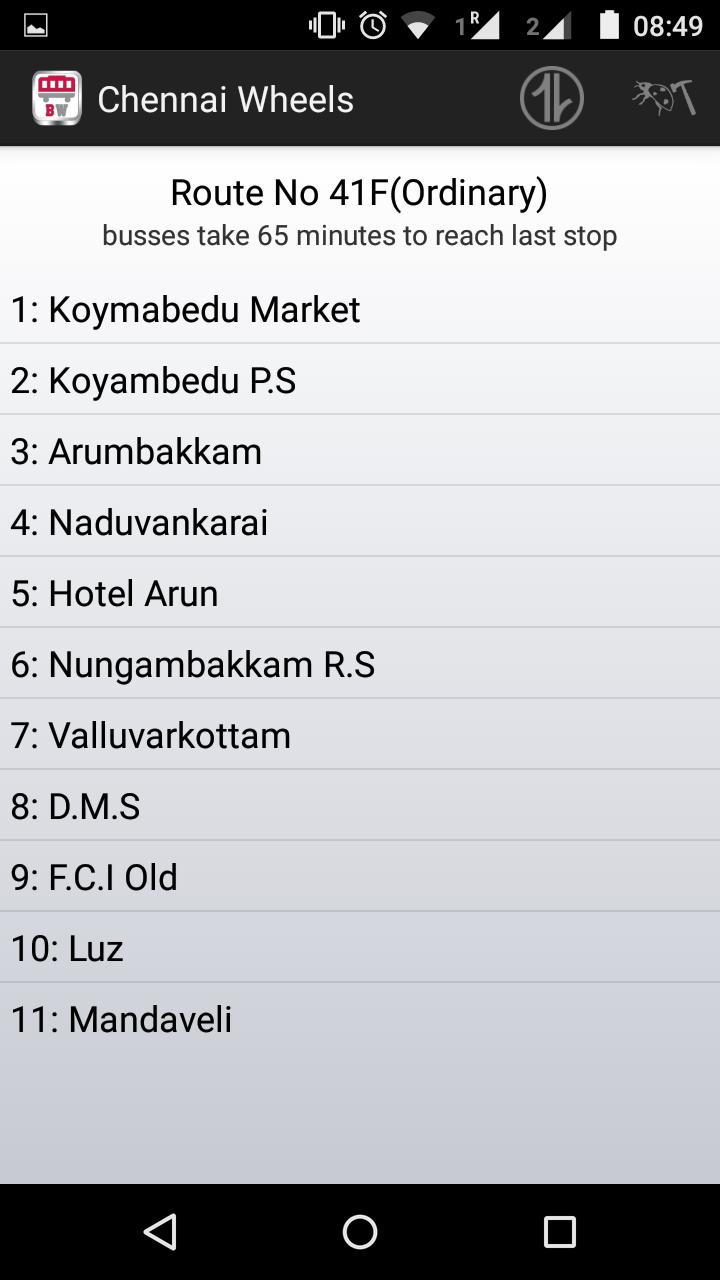Choose the Arumbakkam stop

pos(360,451)
